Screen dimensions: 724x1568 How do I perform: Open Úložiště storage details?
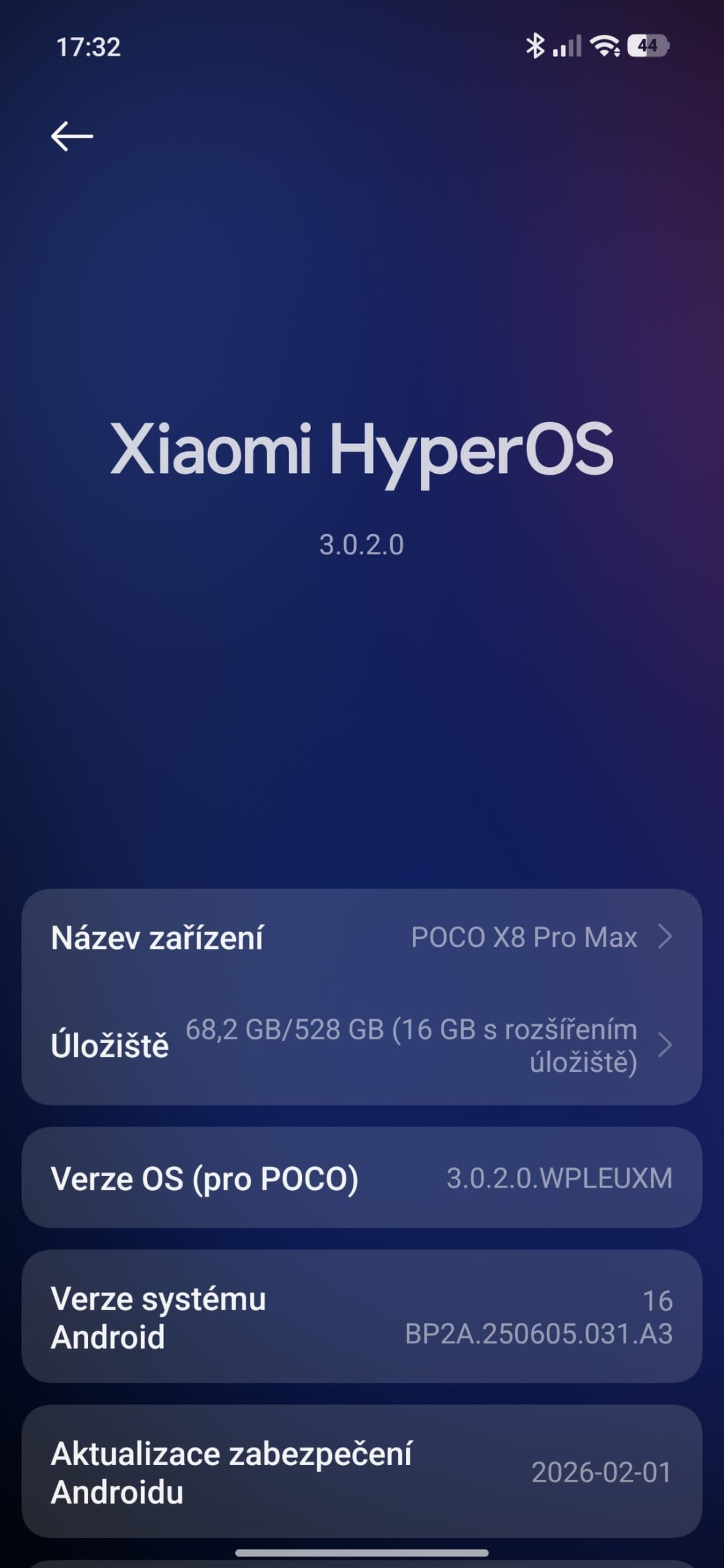[361, 1046]
